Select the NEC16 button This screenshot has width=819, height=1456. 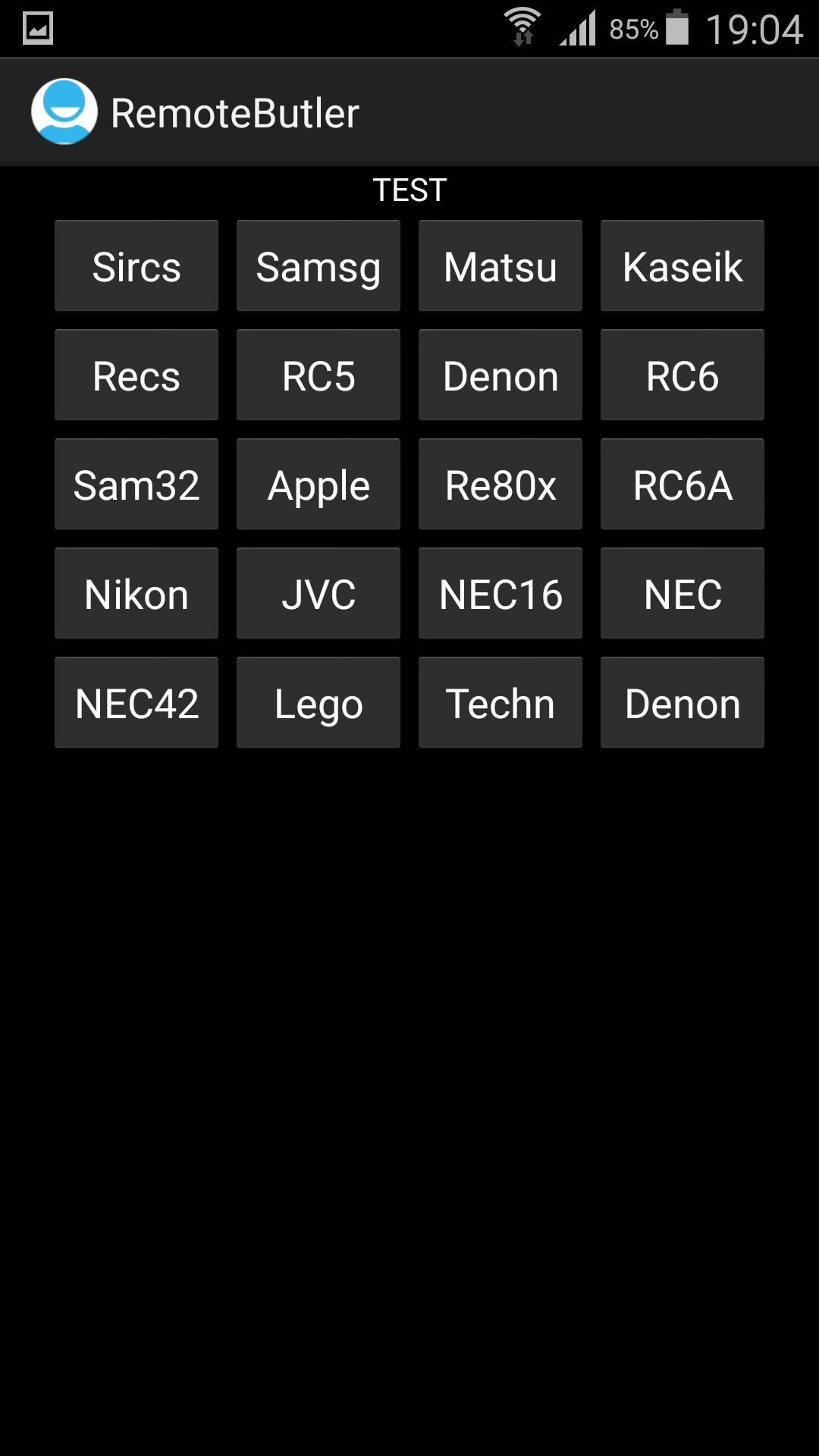[x=500, y=594]
